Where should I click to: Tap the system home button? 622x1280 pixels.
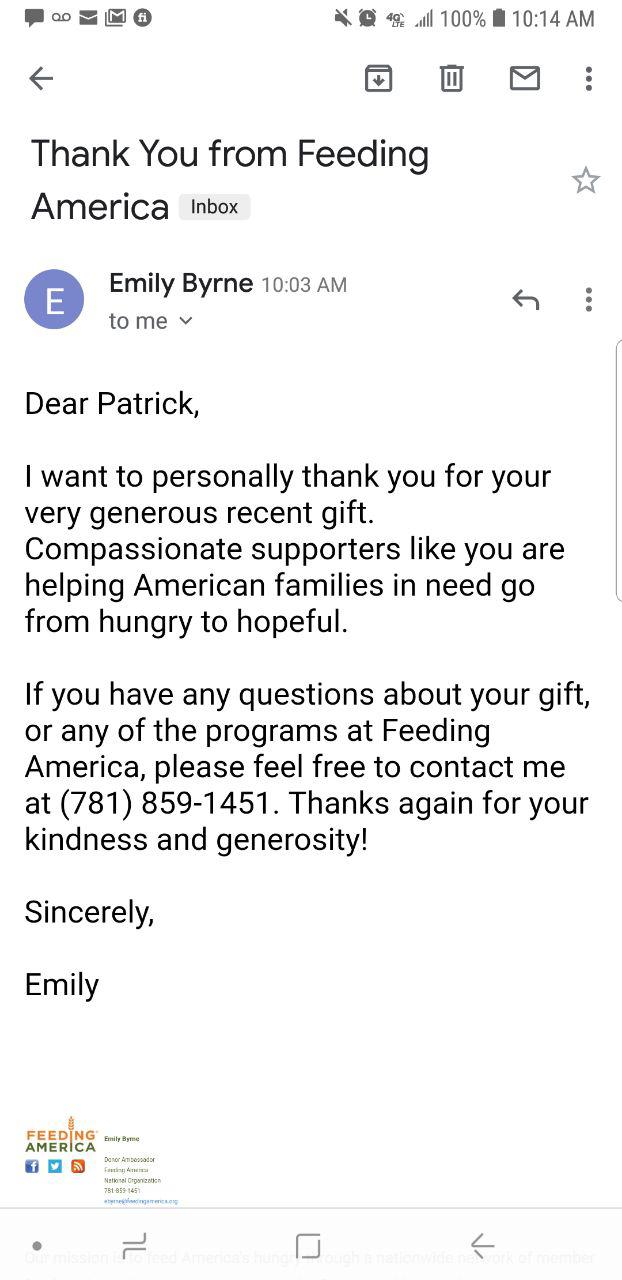point(308,1246)
